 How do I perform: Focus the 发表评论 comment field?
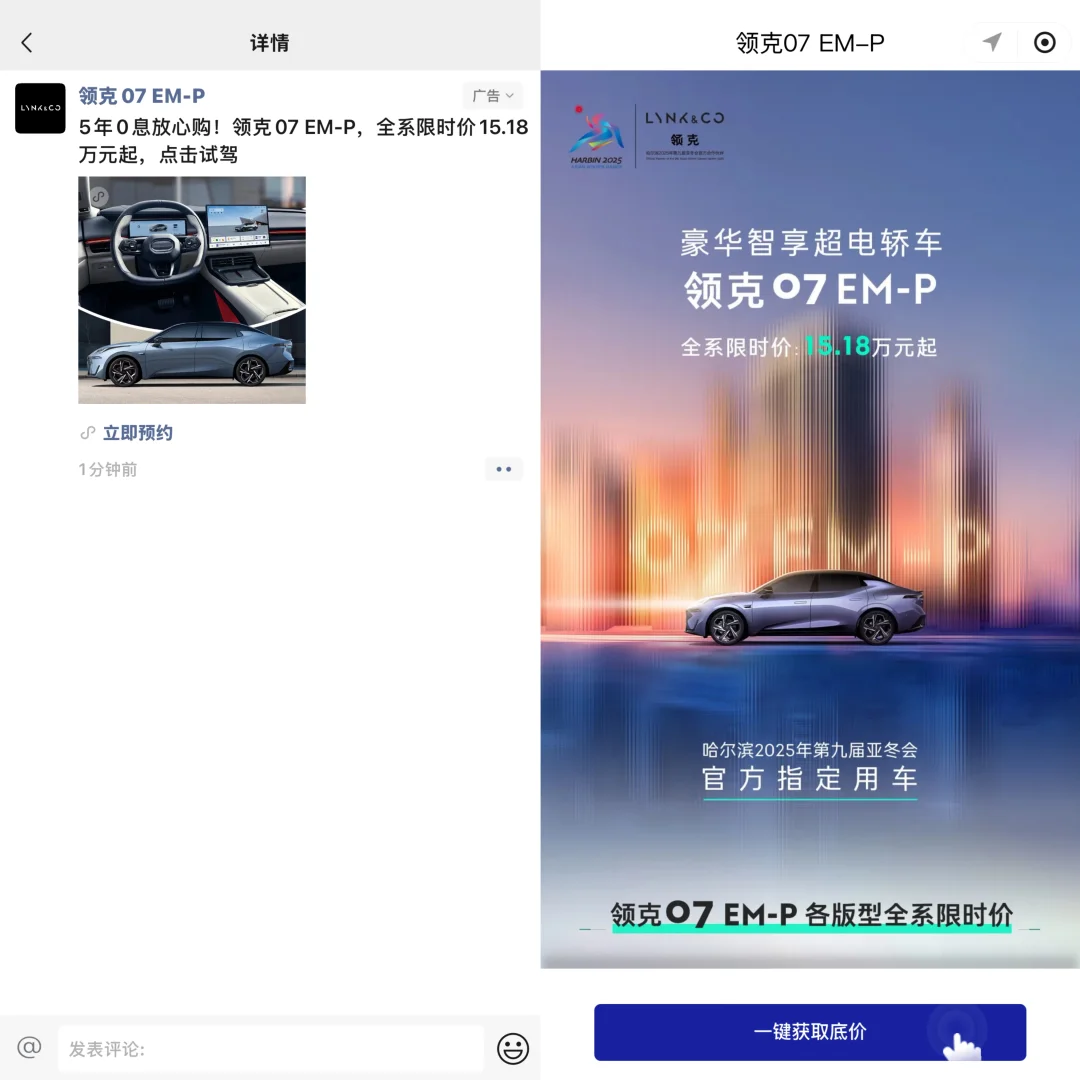pyautogui.click(x=270, y=1048)
